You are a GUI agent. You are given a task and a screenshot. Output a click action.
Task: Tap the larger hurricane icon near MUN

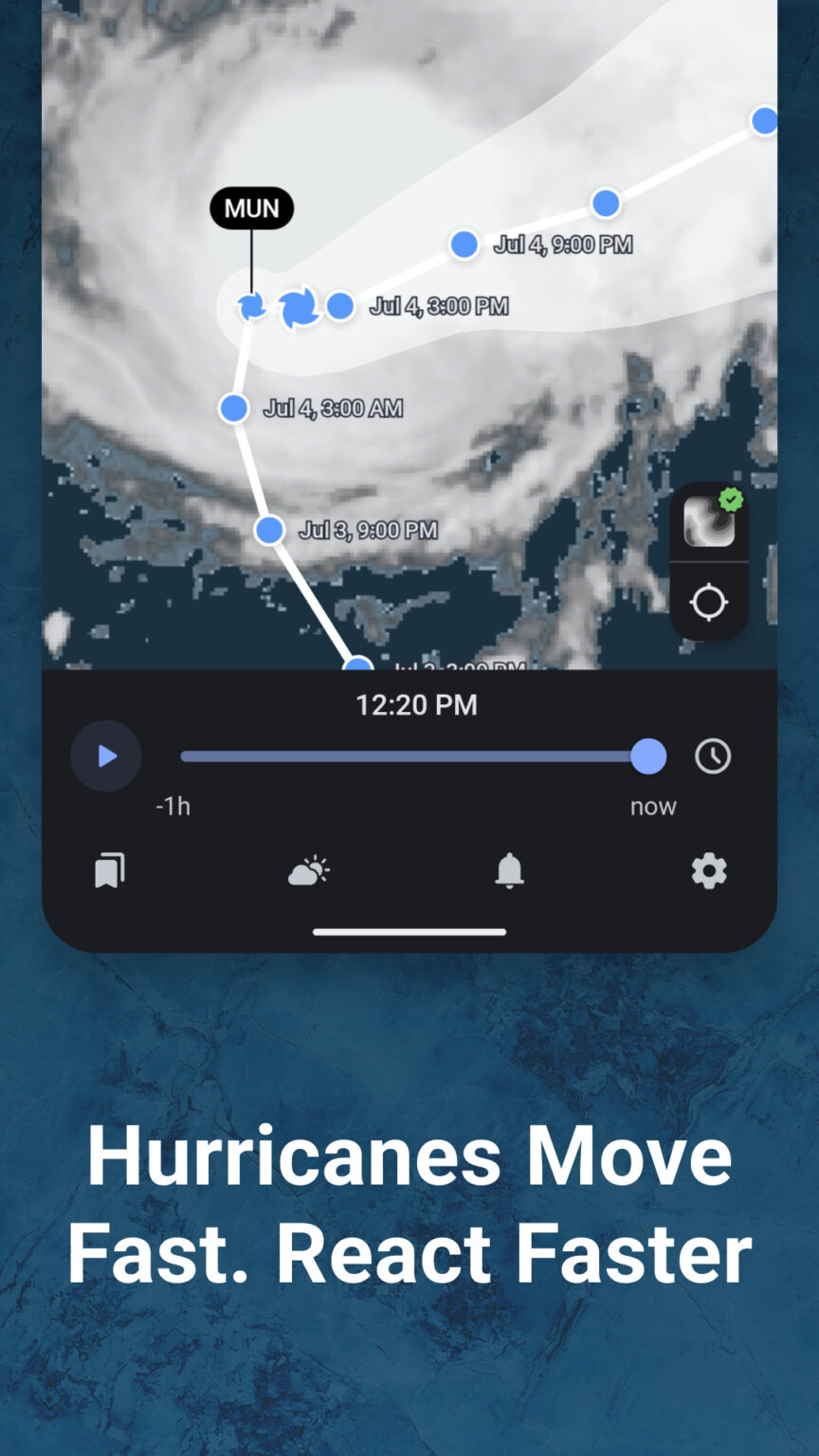tap(299, 306)
